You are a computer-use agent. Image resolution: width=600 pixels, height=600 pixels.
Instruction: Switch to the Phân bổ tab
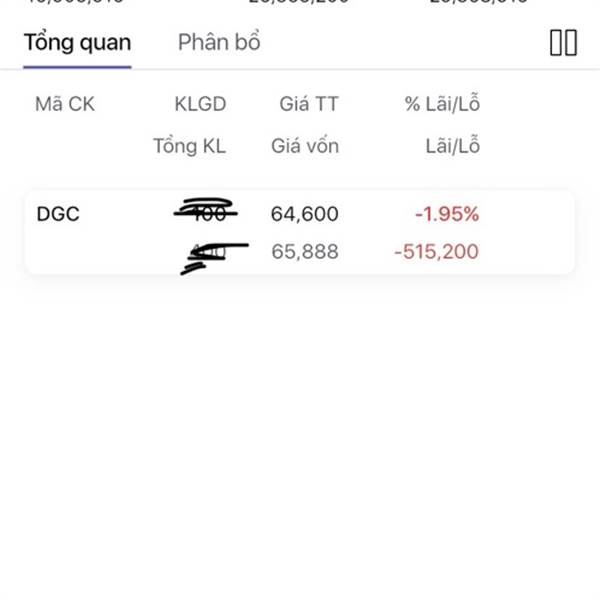[219, 43]
